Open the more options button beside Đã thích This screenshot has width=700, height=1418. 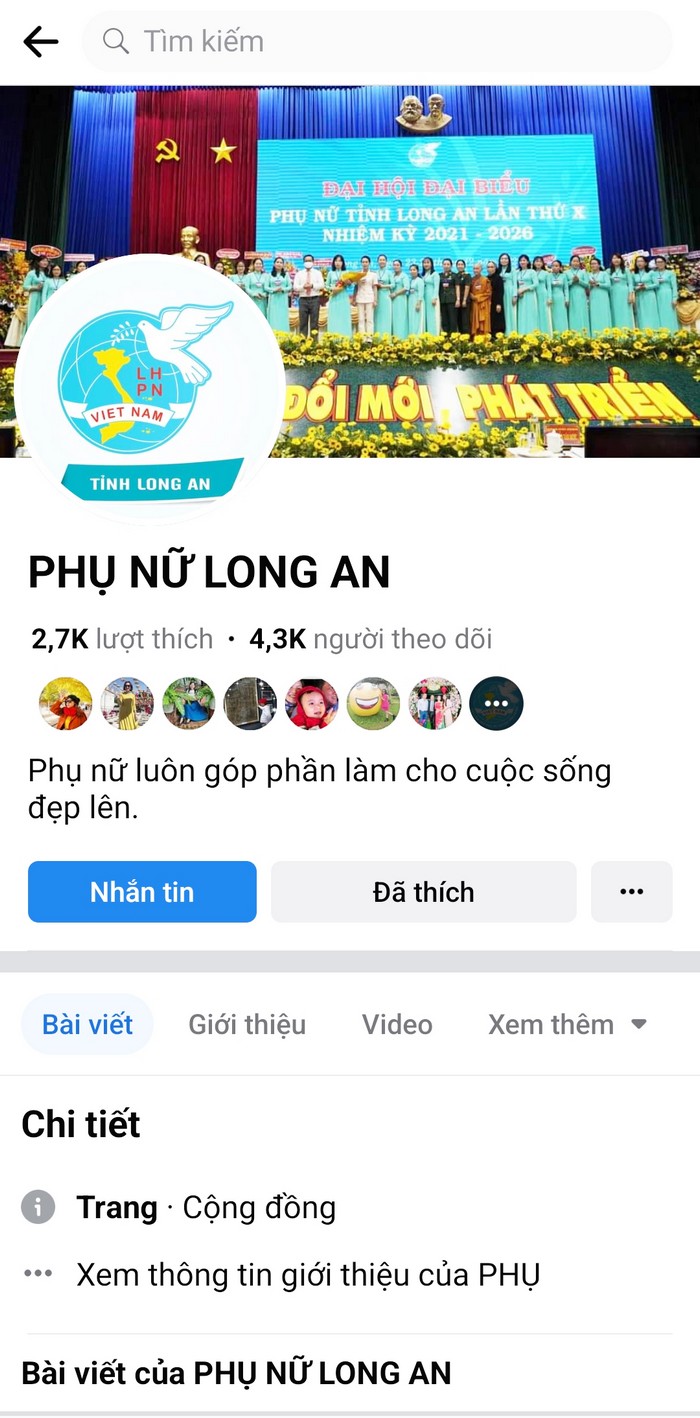pos(631,891)
